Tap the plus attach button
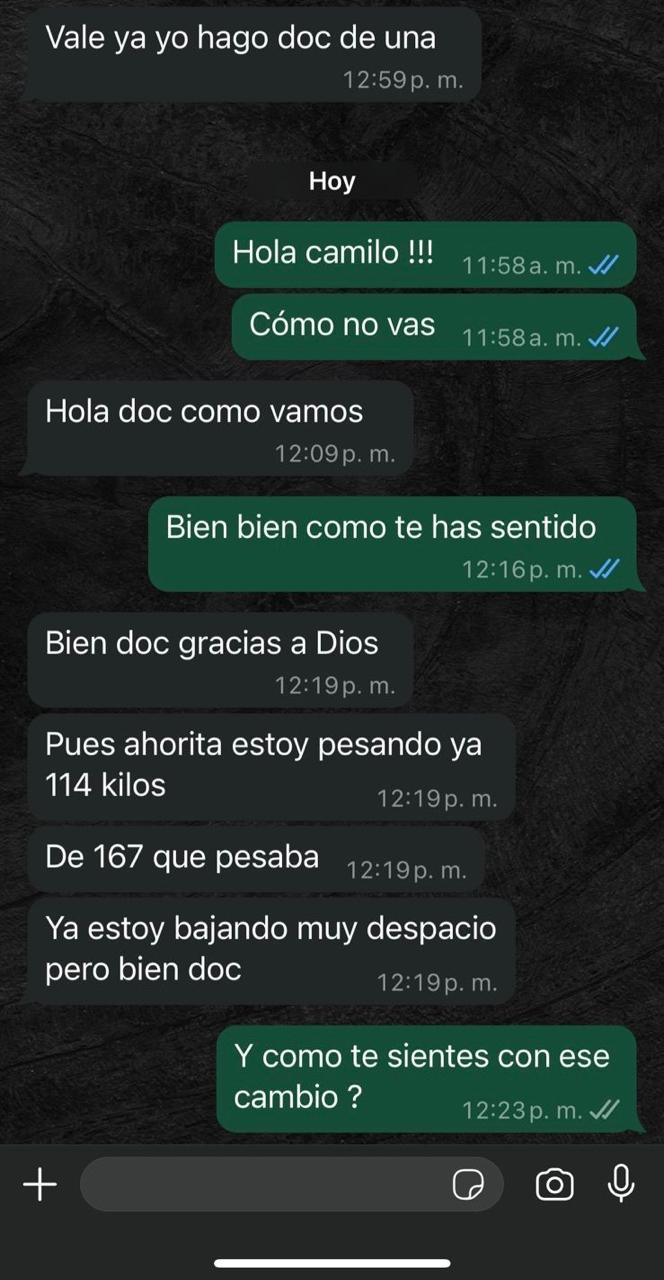This screenshot has height=1280, width=664. click(40, 1185)
